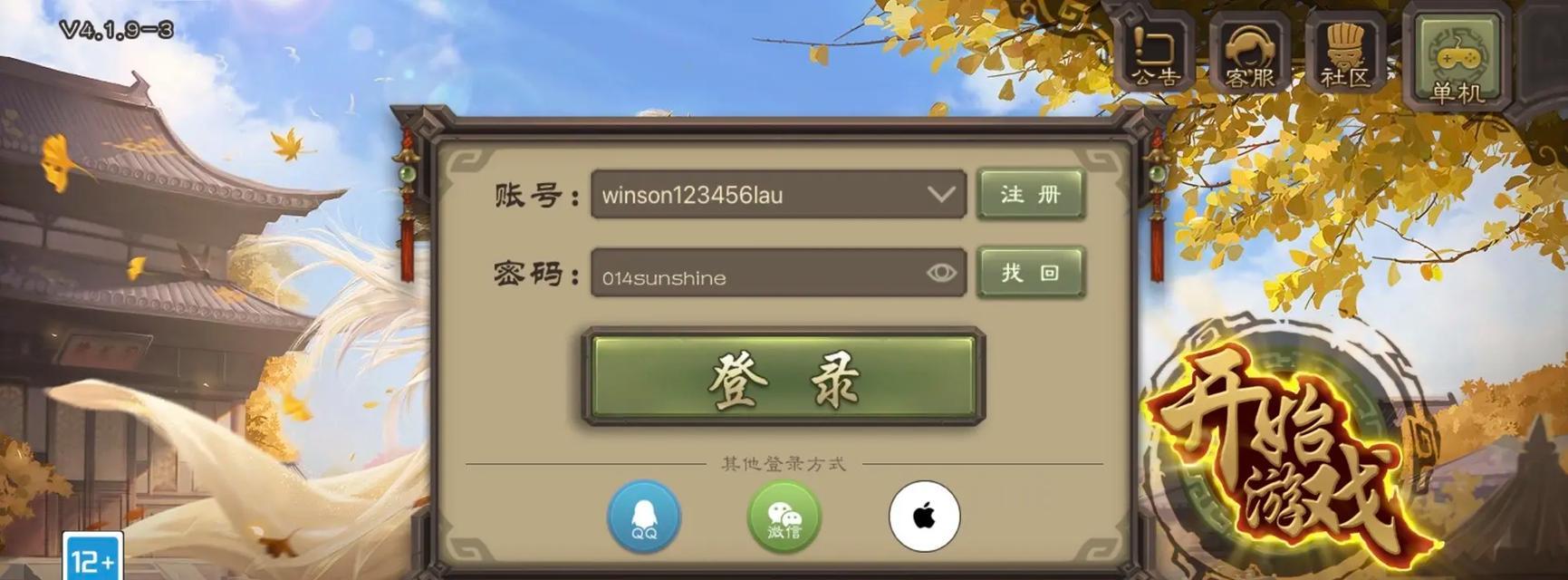Log in with 微信 WeChat

pos(784,517)
